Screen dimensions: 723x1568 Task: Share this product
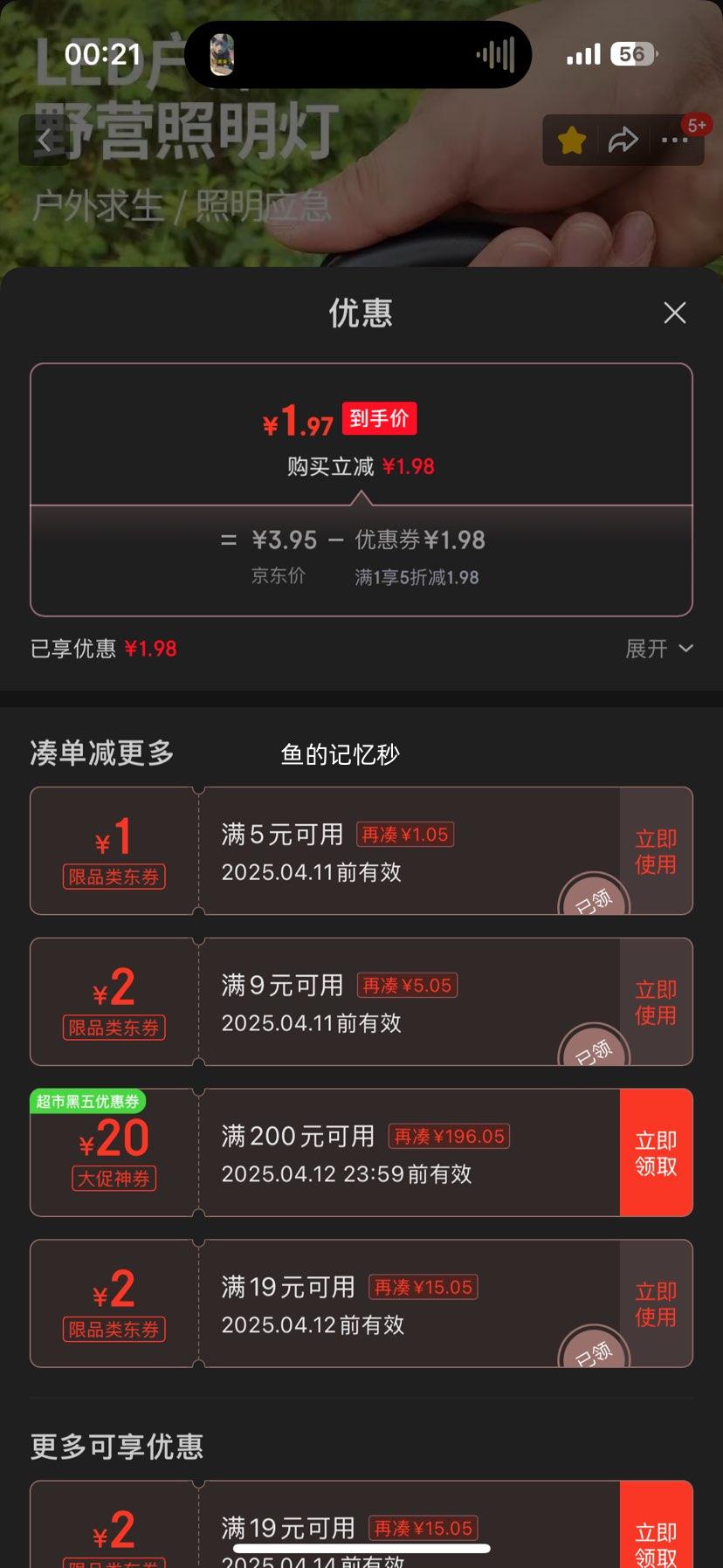623,140
